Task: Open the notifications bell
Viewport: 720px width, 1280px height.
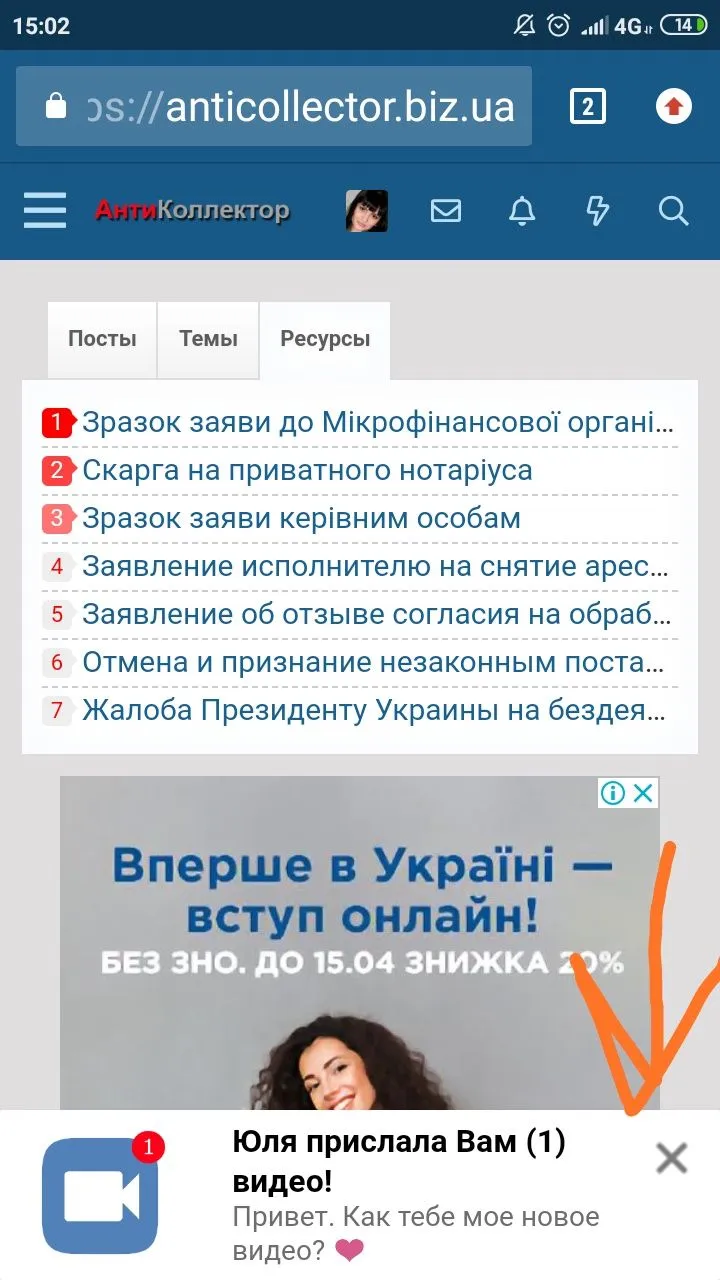Action: click(x=522, y=211)
